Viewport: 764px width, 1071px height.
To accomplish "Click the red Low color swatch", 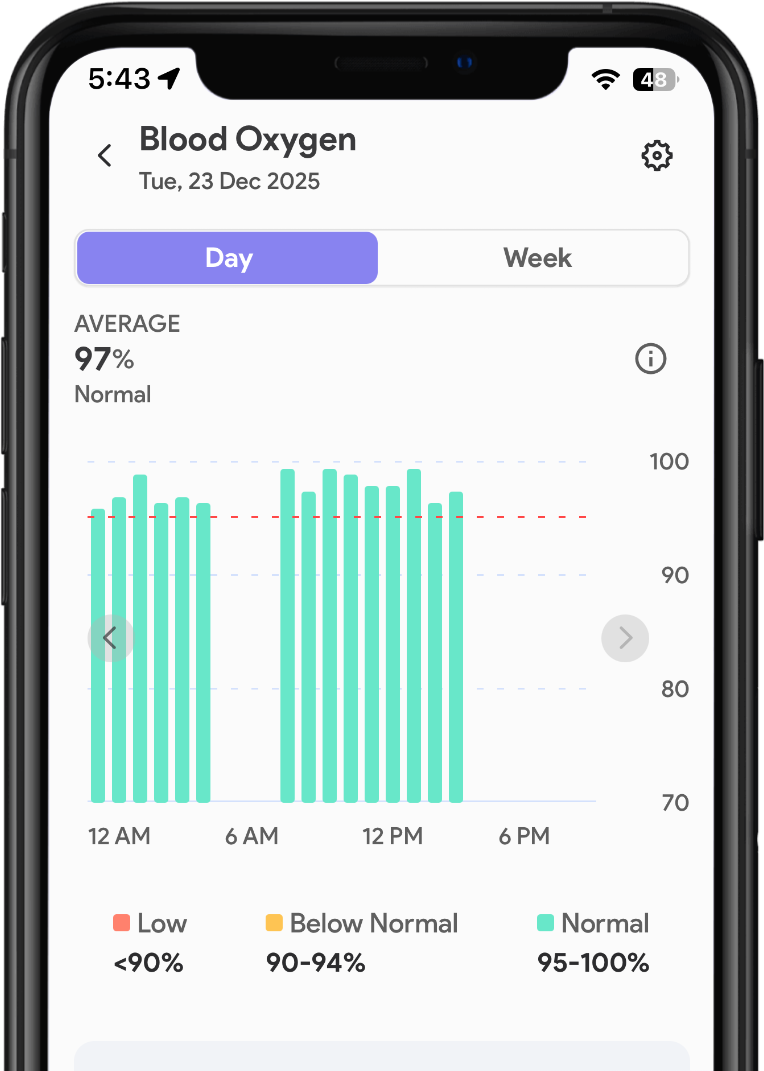I will click(122, 922).
